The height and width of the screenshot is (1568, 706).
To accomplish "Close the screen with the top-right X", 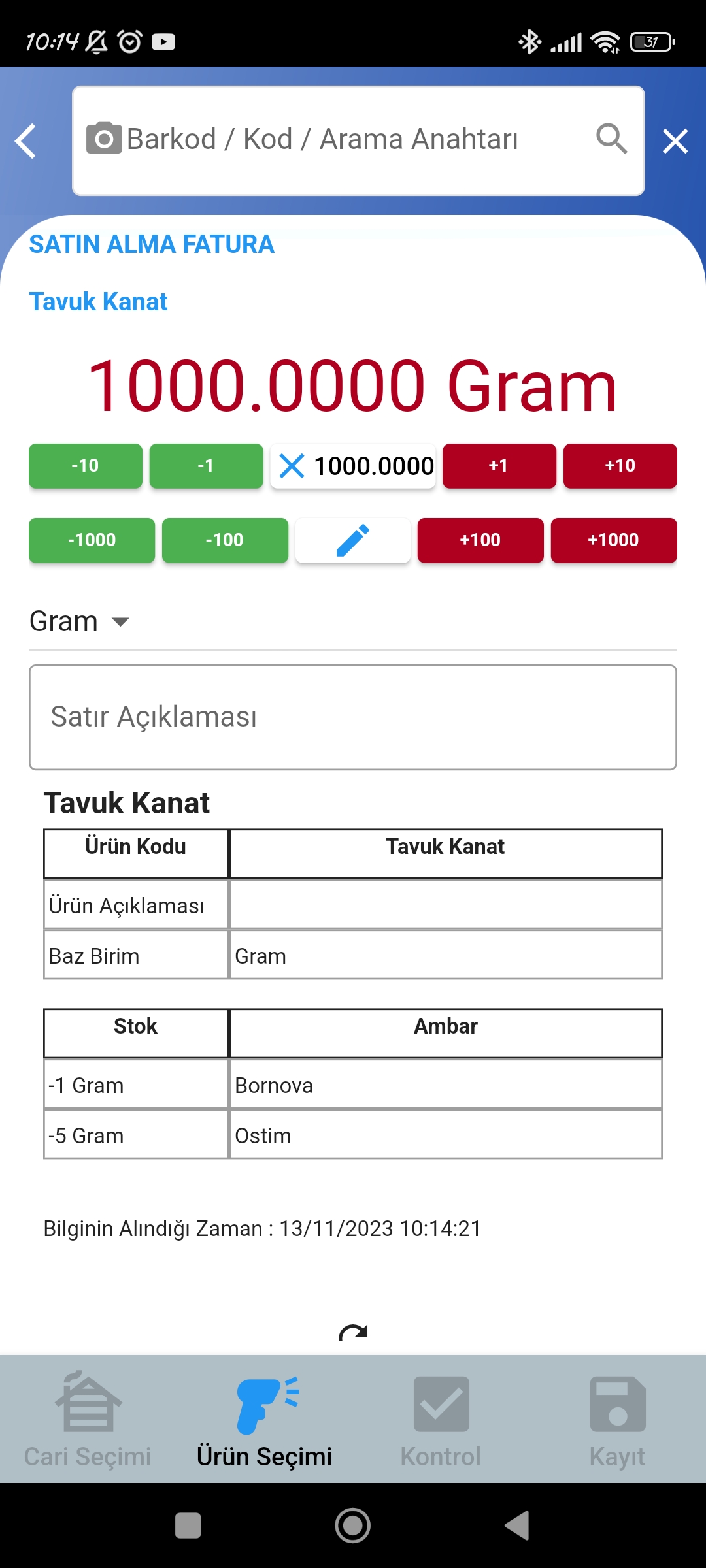I will tap(675, 141).
